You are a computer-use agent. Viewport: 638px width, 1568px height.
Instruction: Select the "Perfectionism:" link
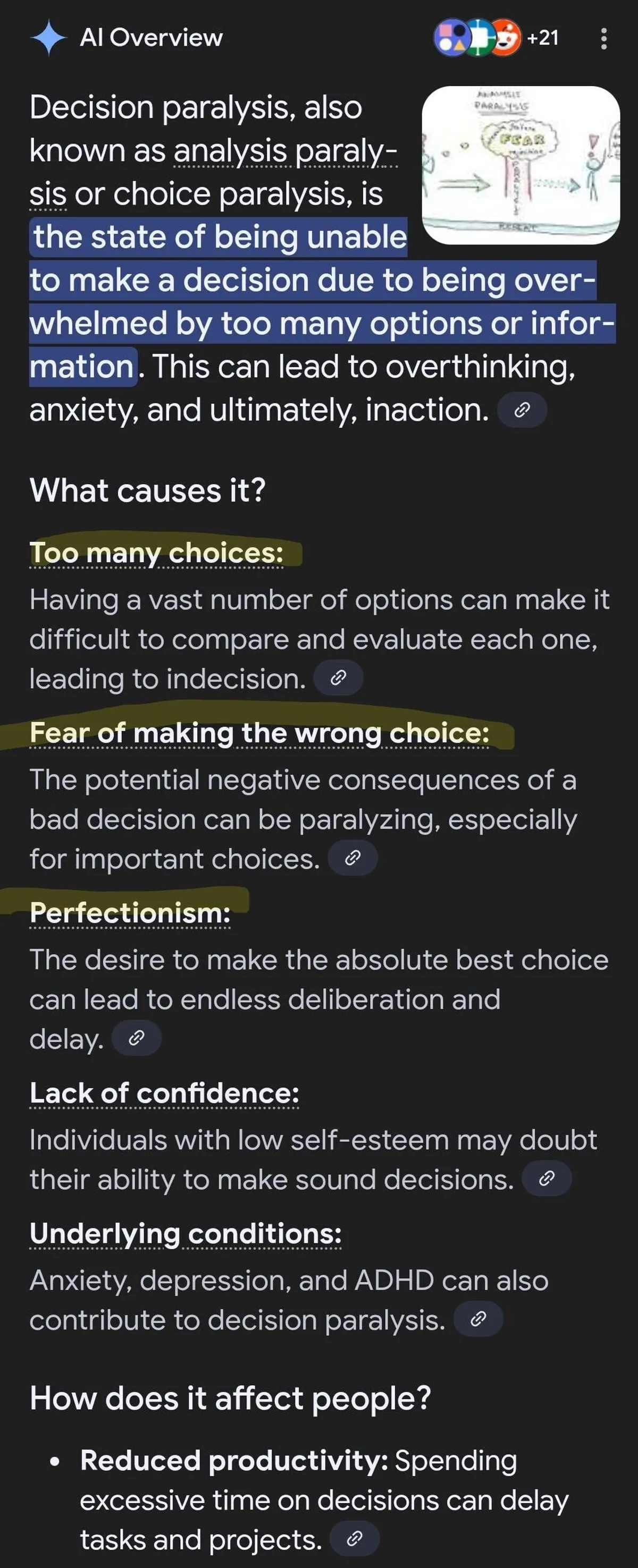tap(130, 913)
